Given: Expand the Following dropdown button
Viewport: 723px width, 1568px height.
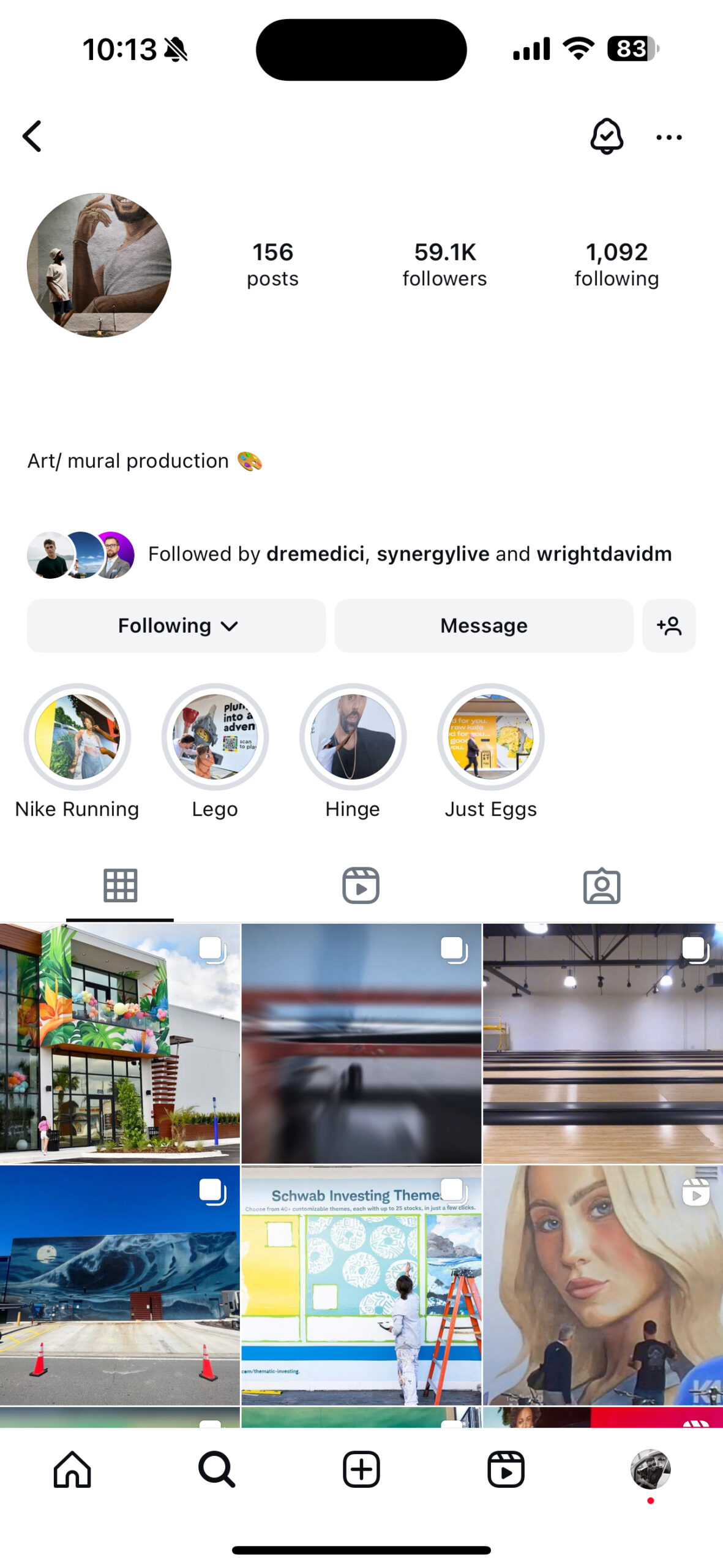Looking at the screenshot, I should [176, 625].
